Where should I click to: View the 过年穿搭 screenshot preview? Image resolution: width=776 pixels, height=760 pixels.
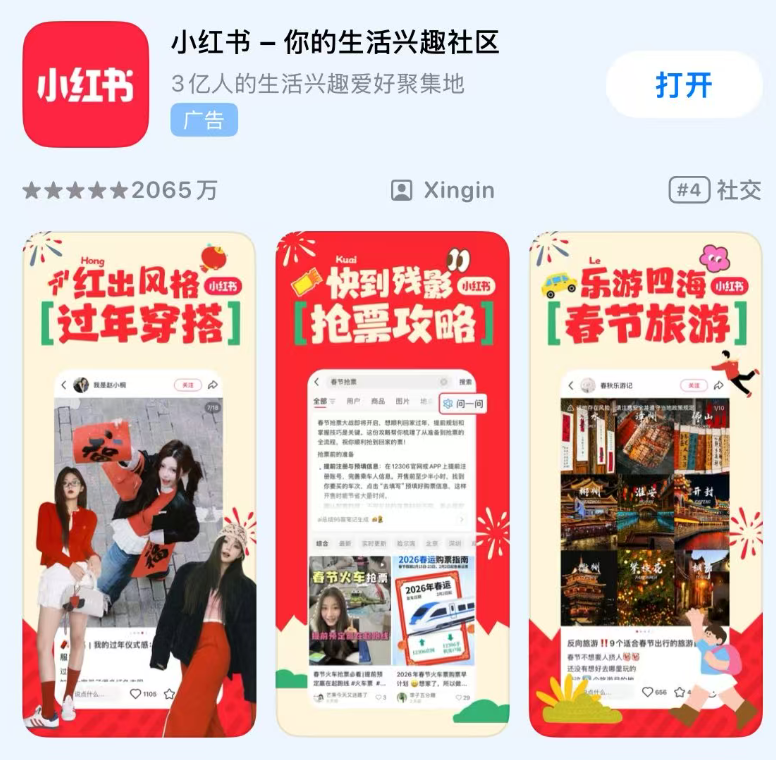tap(139, 485)
